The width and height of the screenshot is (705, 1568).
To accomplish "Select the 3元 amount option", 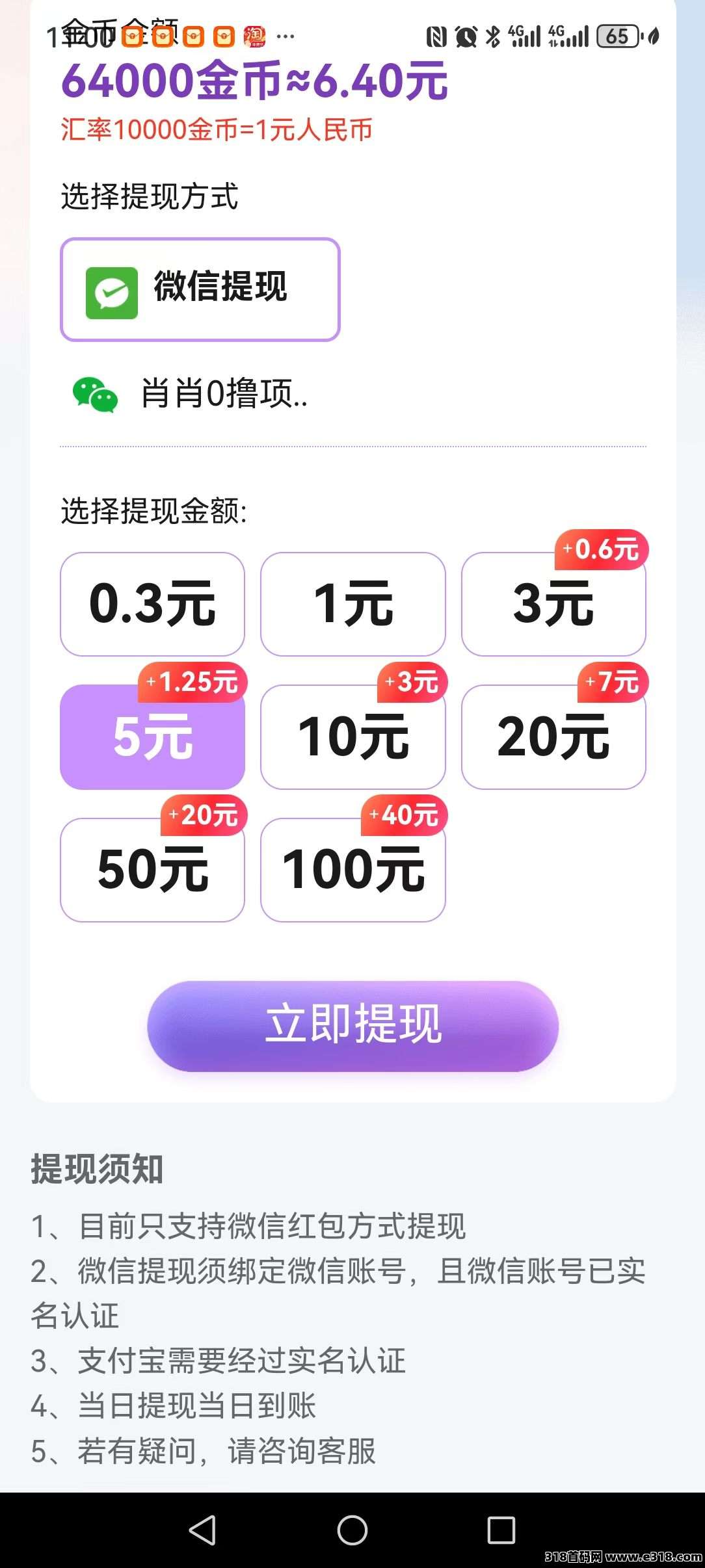I will (x=553, y=604).
